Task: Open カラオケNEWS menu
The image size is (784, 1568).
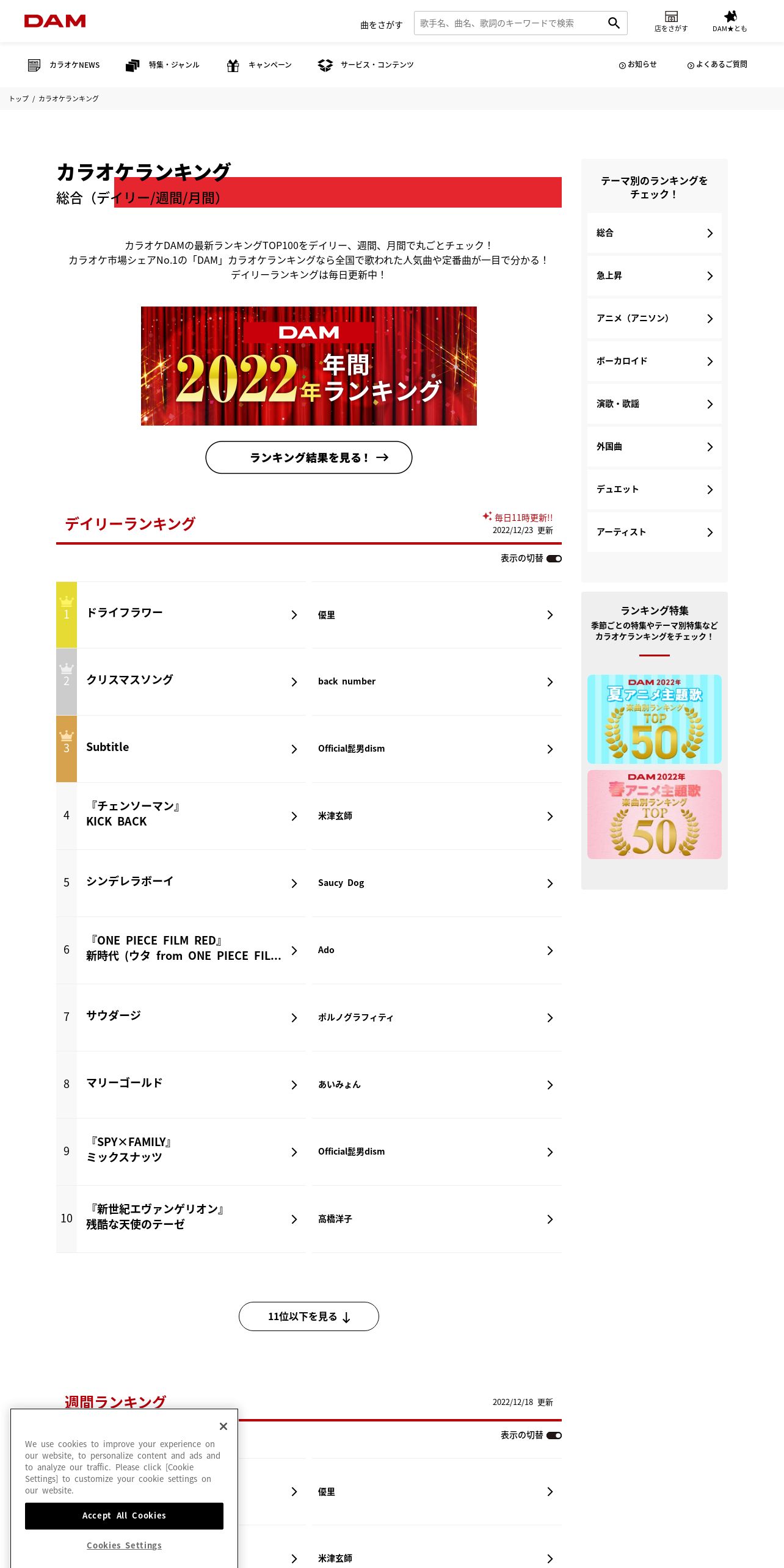Action: click(64, 65)
